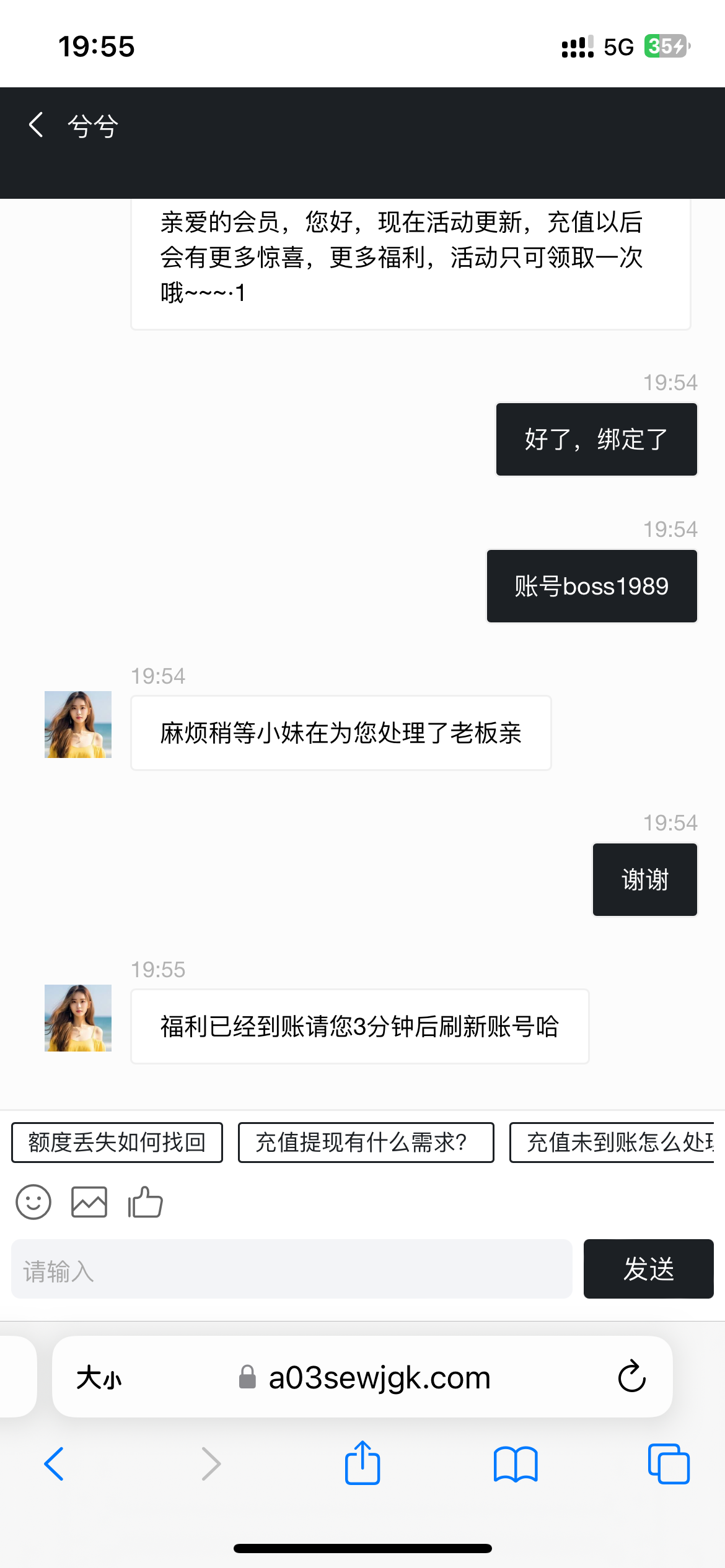
Task: Open Safari bookmarks
Action: pos(516,1464)
